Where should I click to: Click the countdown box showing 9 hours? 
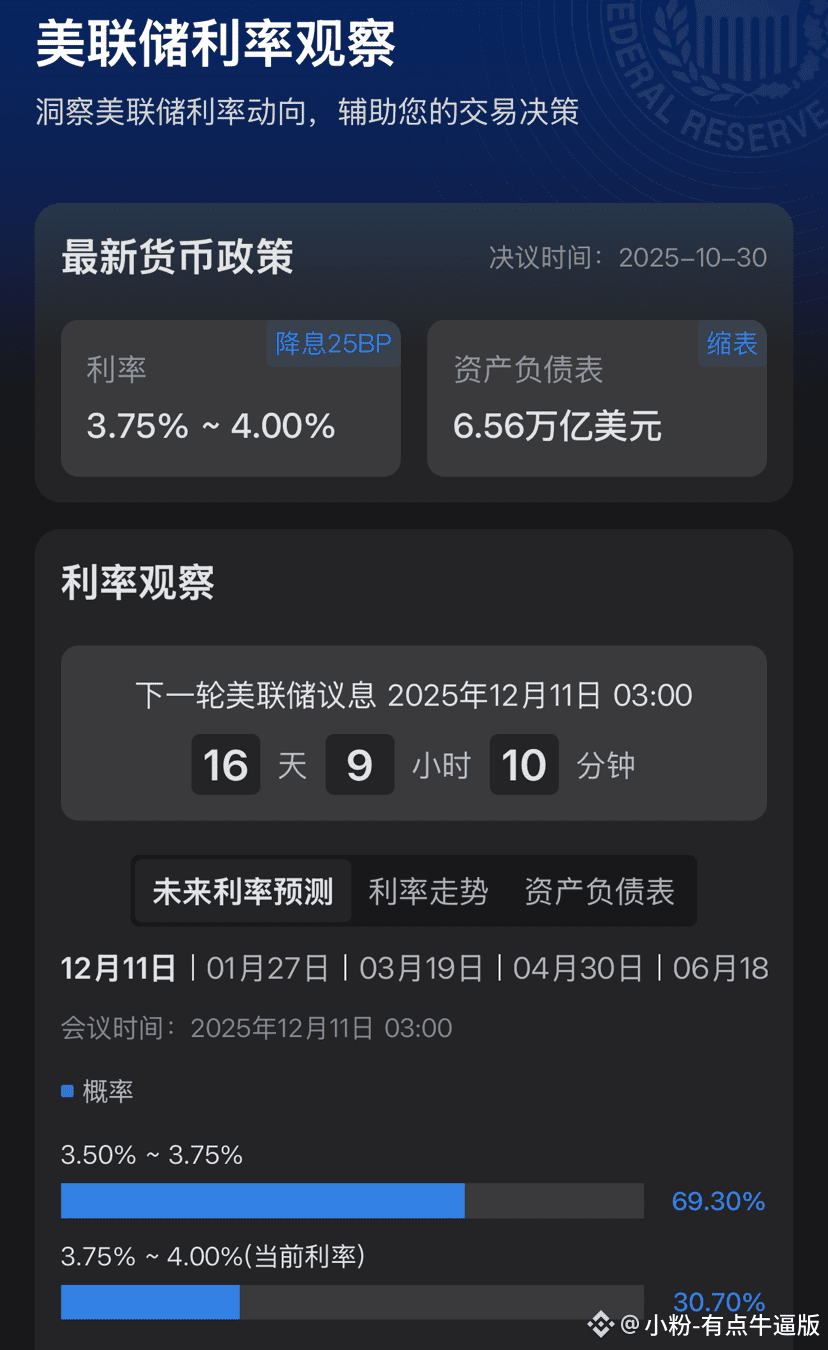[359, 764]
